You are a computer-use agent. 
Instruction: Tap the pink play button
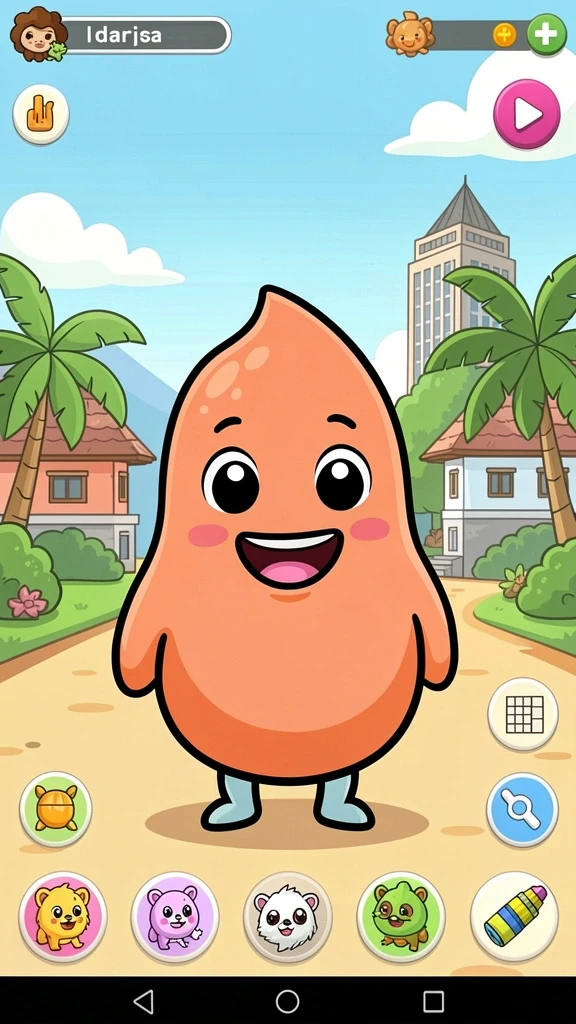(526, 114)
